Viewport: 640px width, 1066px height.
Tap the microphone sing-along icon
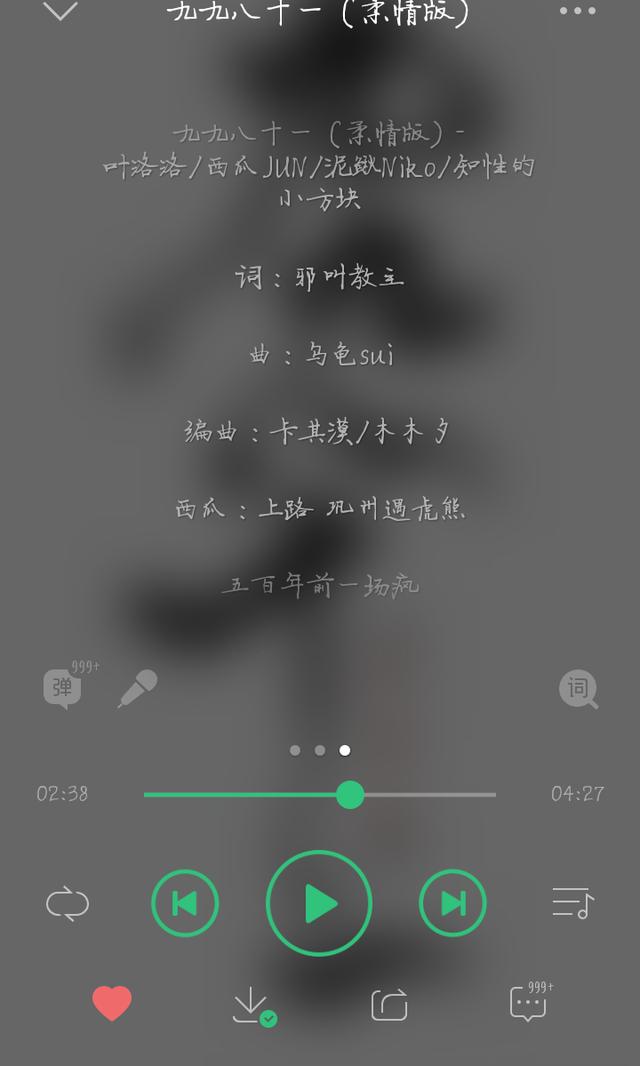pyautogui.click(x=137, y=689)
